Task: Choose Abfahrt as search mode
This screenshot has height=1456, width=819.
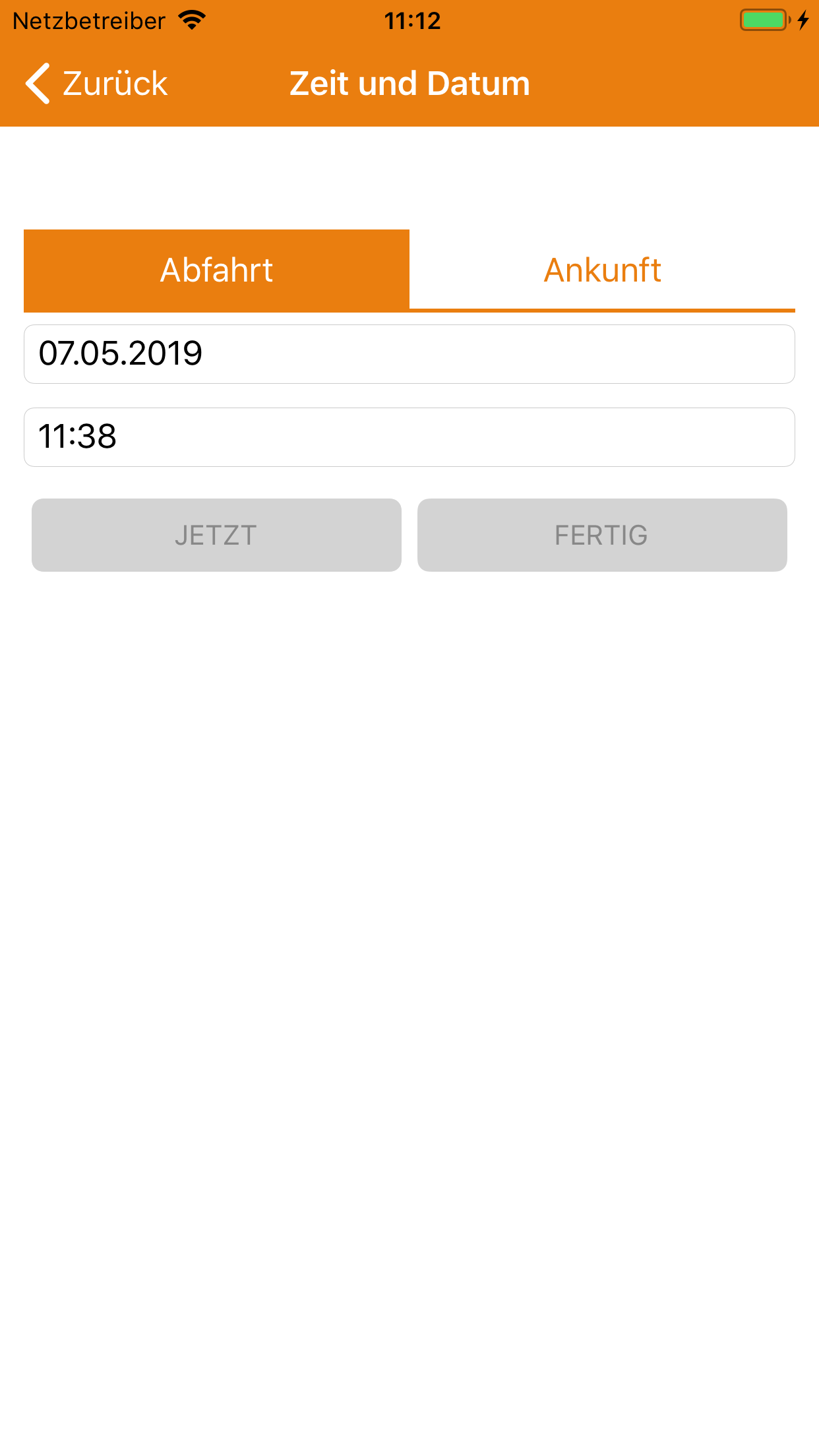Action: pos(217,270)
